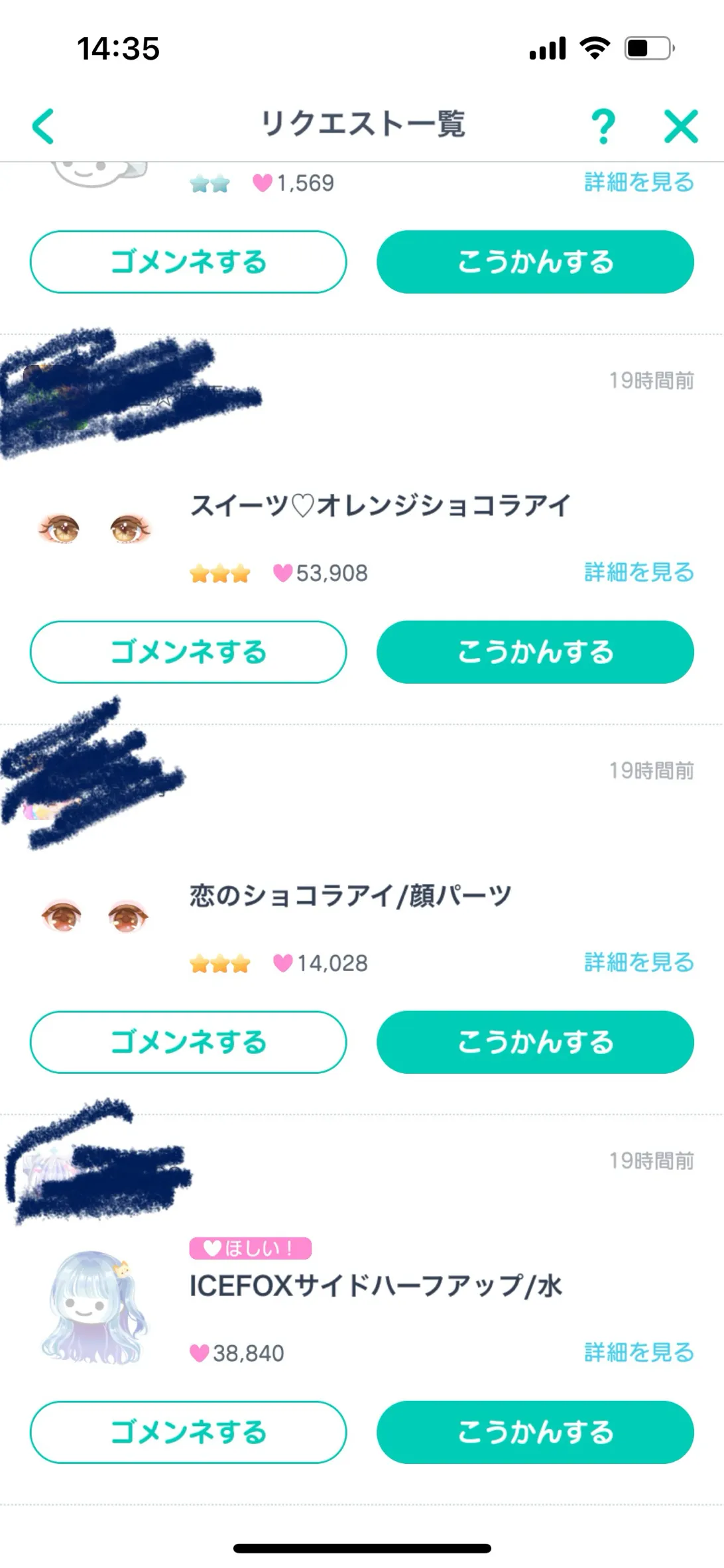View details of ICEFOXサイドハーフアップ/水
724x1568 pixels.
point(638,1352)
